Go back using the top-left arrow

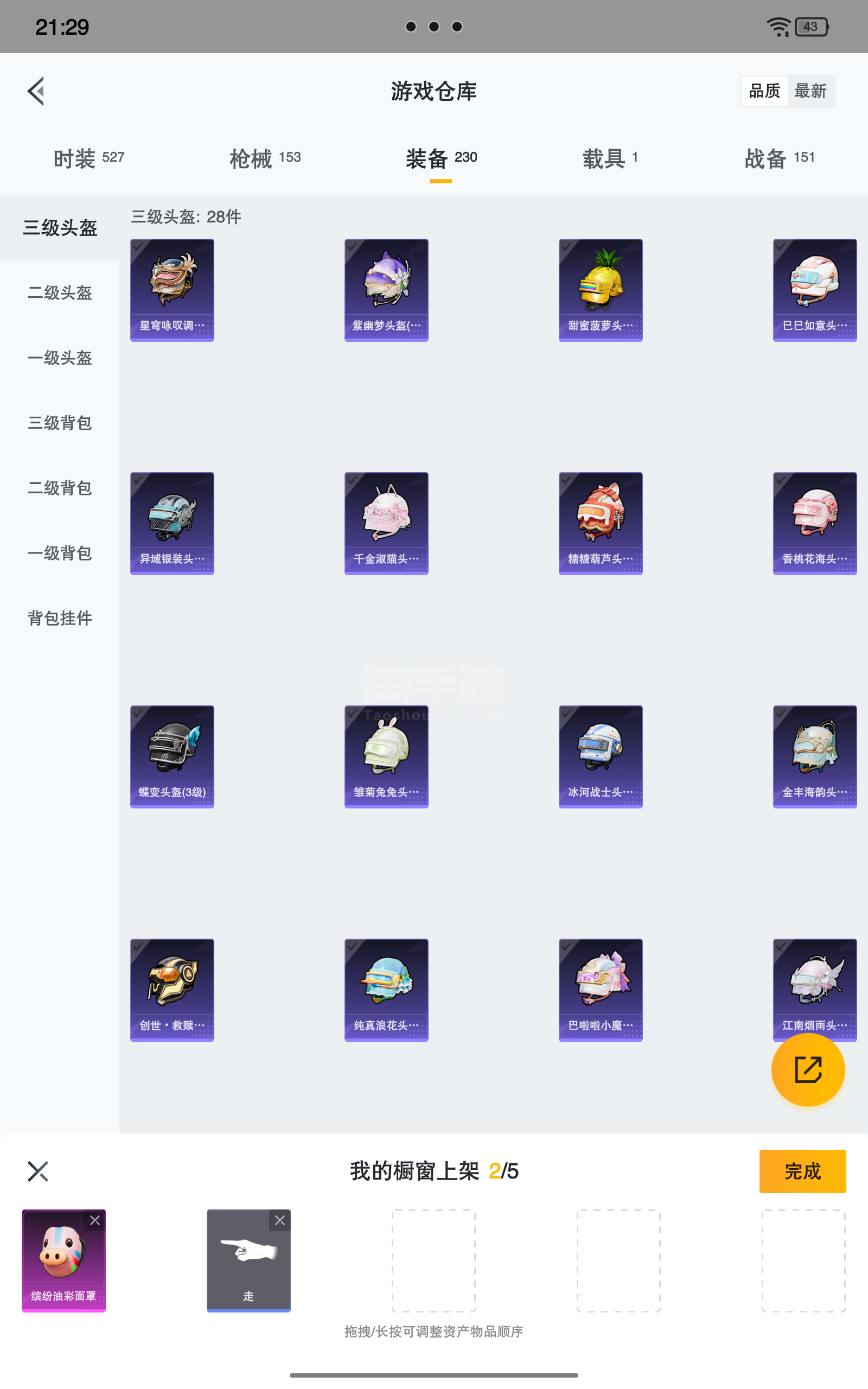(36, 91)
